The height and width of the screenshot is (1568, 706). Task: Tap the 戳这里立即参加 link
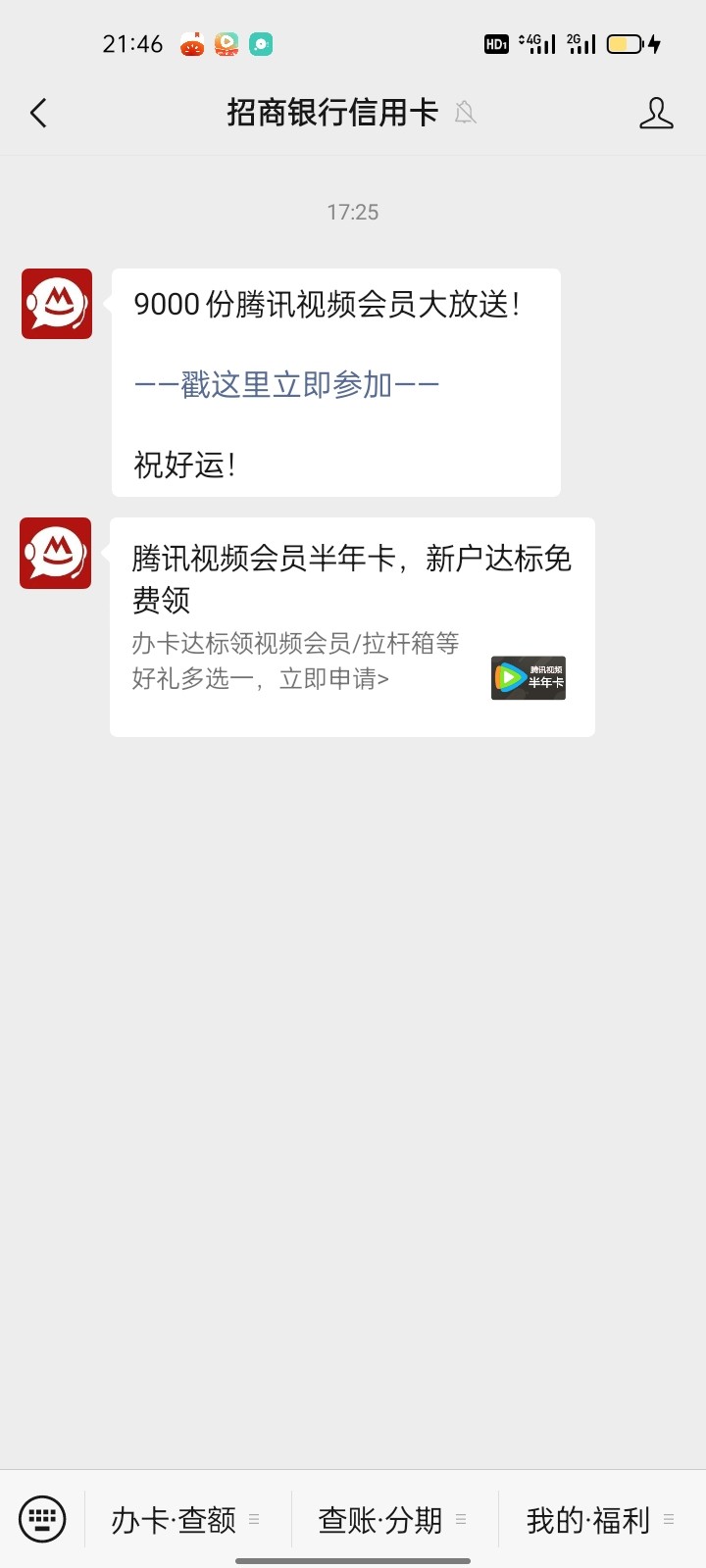(286, 385)
